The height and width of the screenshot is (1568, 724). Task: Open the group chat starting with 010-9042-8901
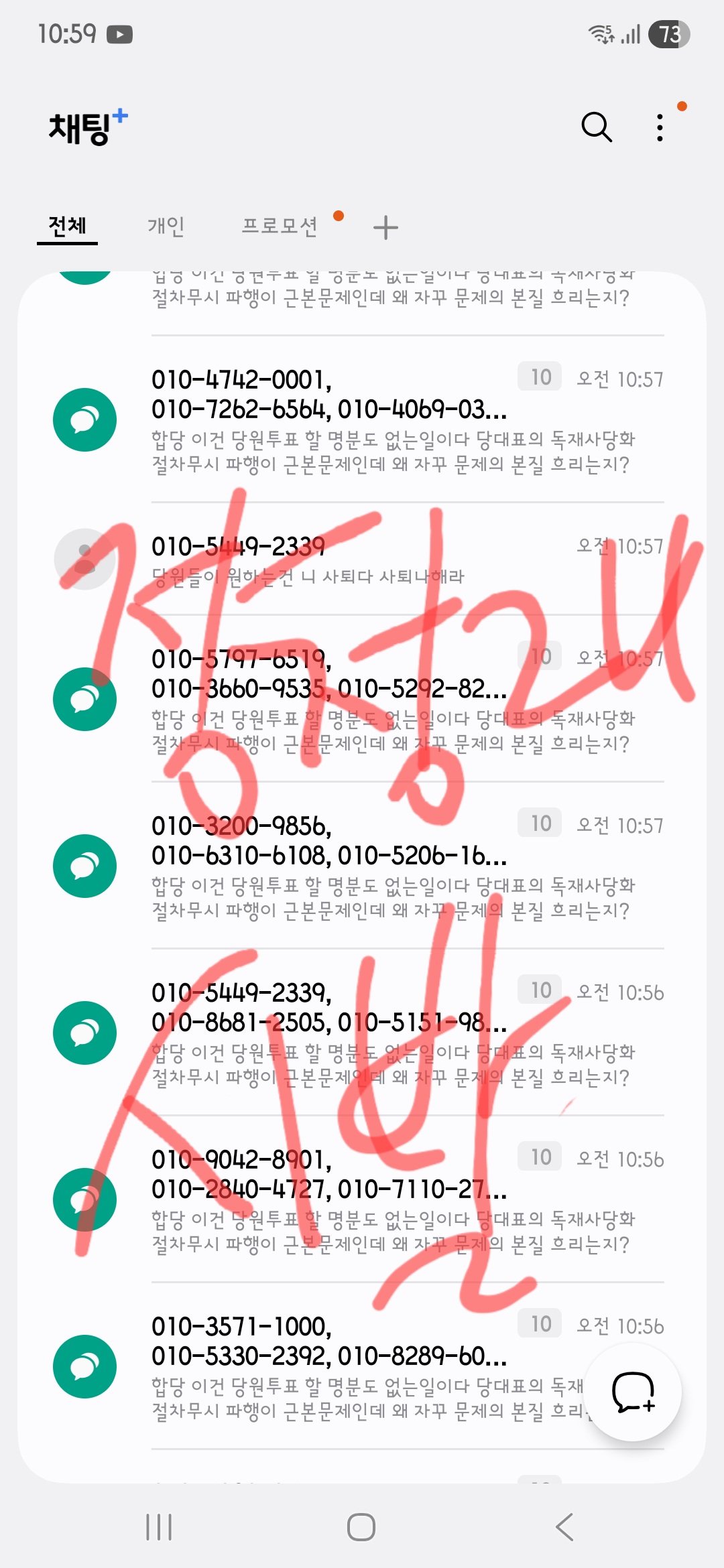click(x=362, y=1199)
